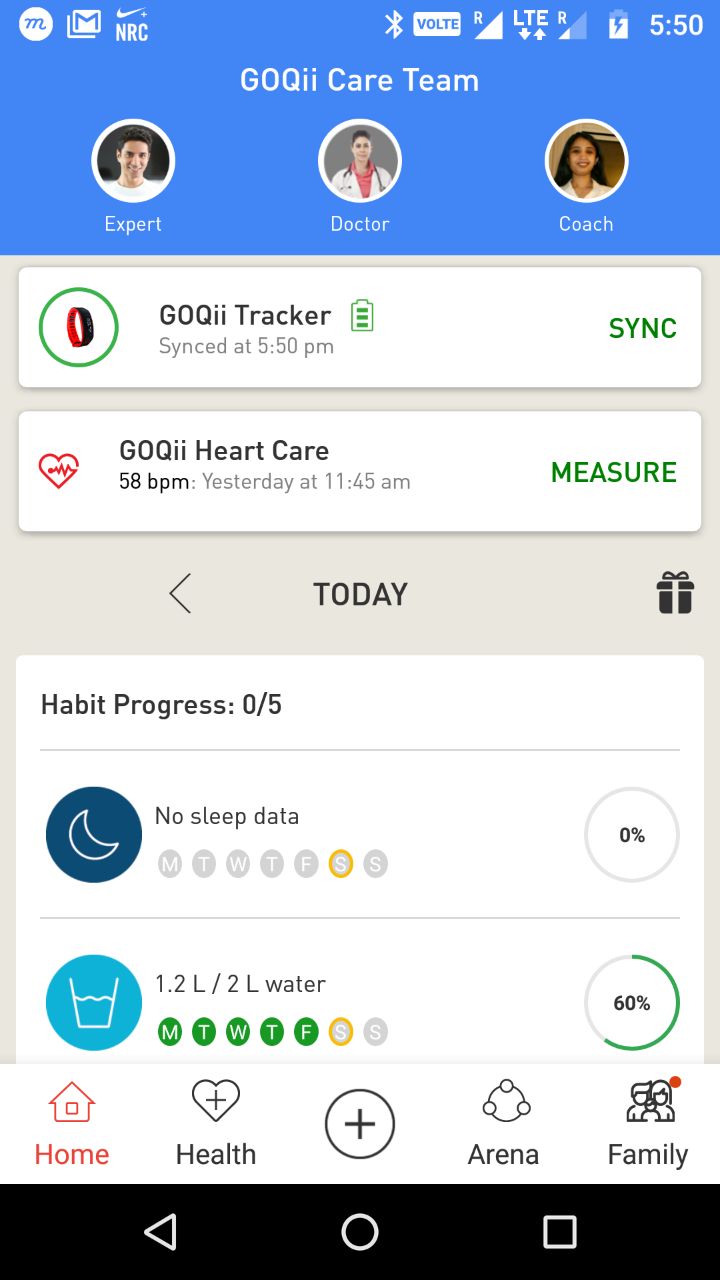Open the GOQii Tracker card

(360, 327)
